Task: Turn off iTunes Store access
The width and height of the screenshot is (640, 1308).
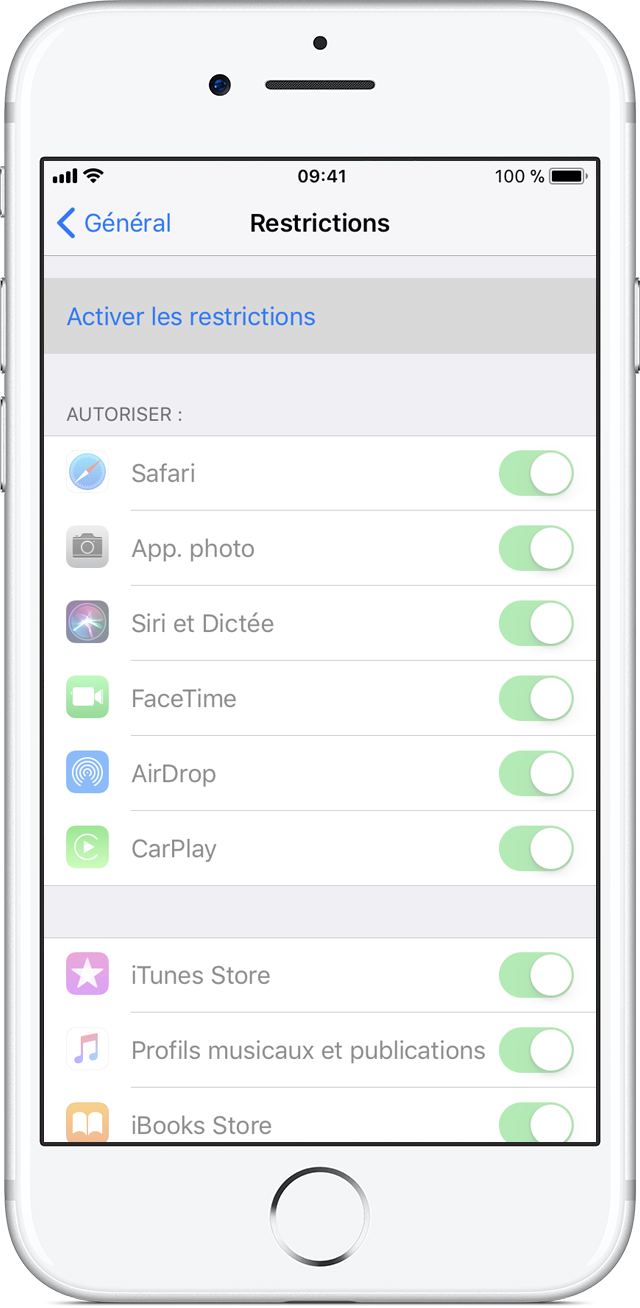Action: [536, 975]
